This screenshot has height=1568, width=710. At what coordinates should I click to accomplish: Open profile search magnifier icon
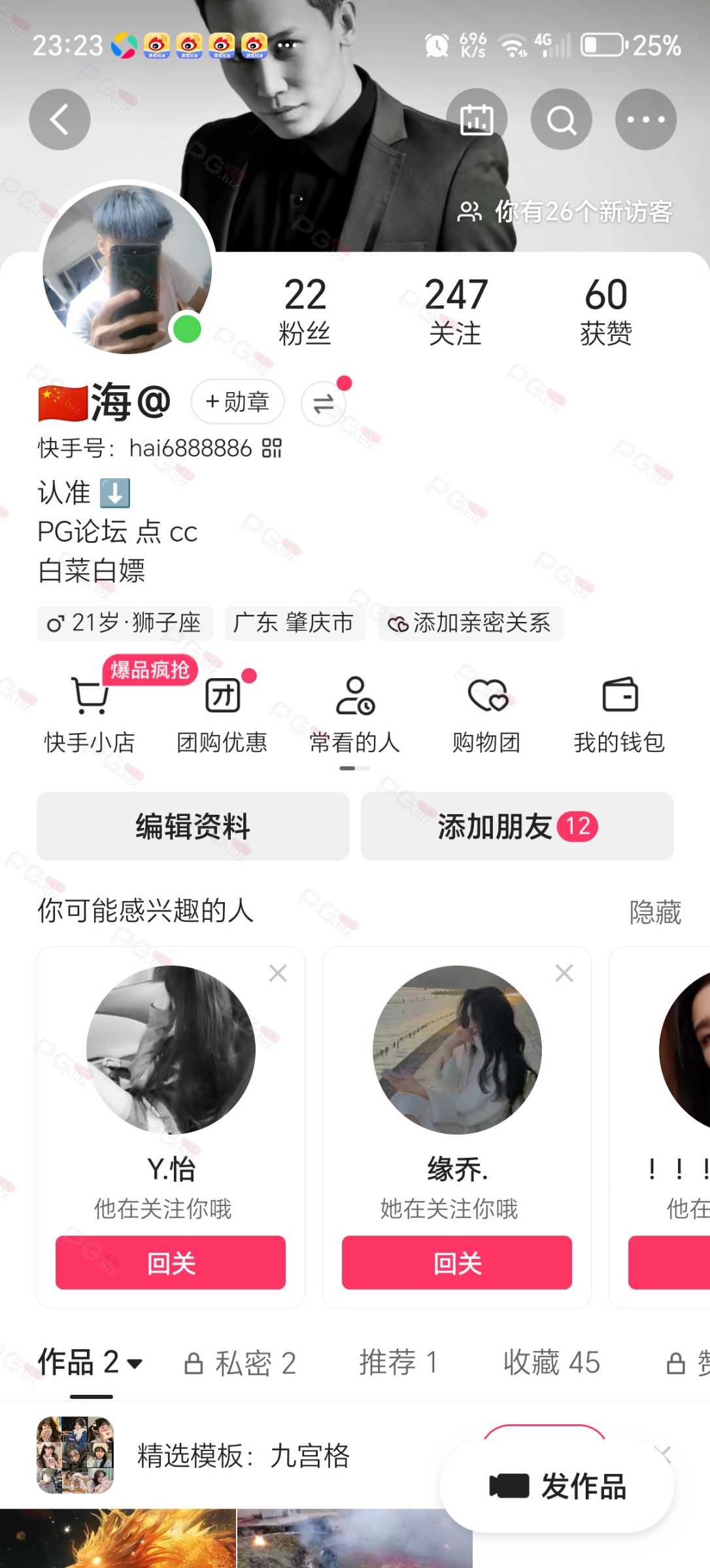pos(561,120)
